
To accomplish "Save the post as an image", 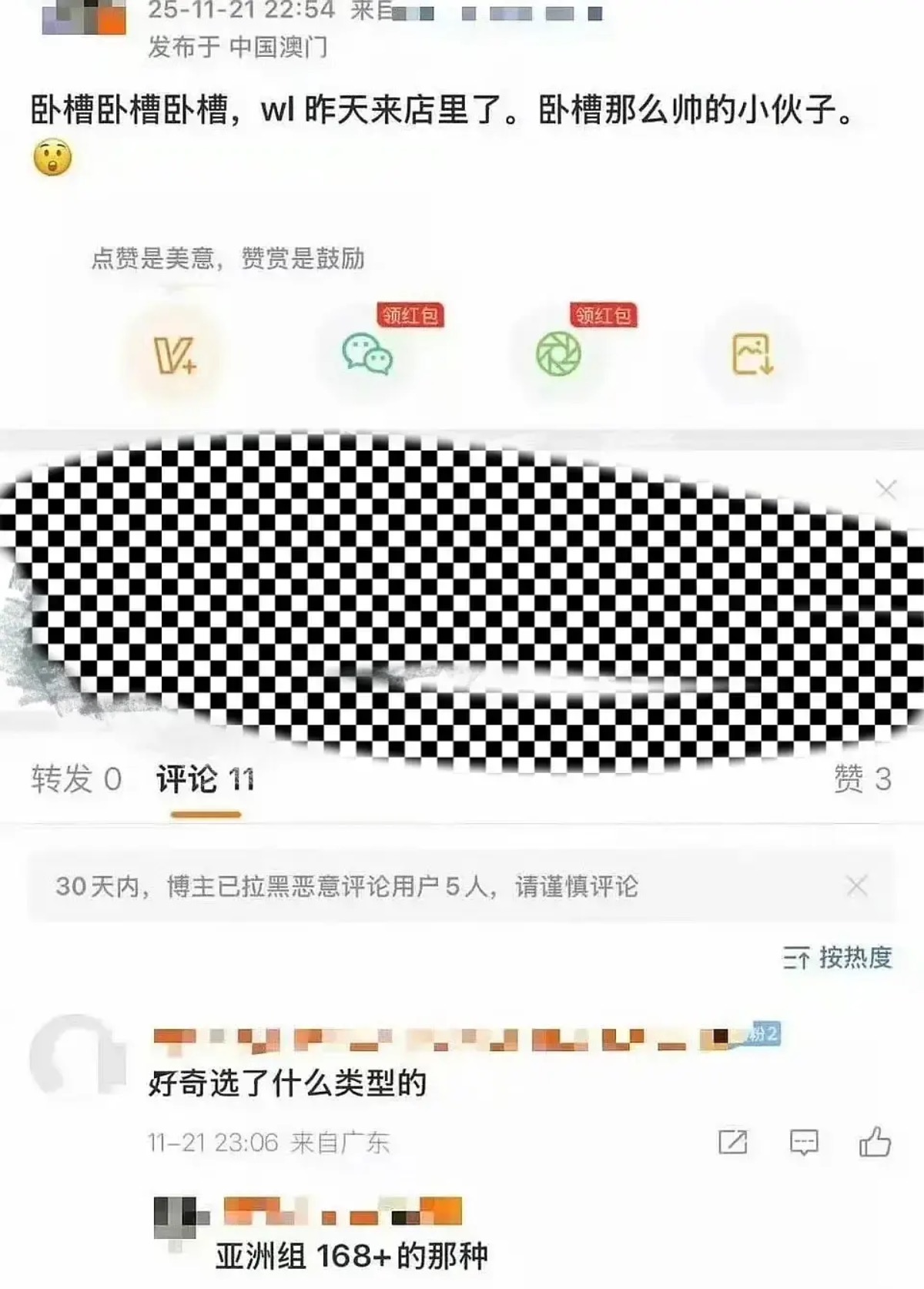I will pyautogui.click(x=752, y=355).
